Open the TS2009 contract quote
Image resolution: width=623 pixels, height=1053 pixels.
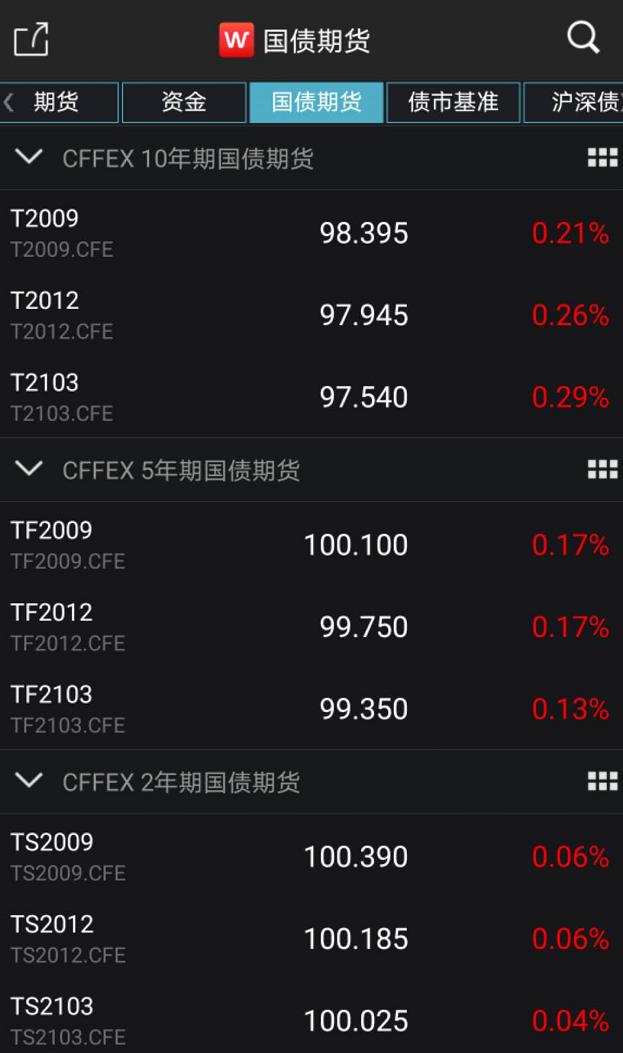(x=311, y=857)
